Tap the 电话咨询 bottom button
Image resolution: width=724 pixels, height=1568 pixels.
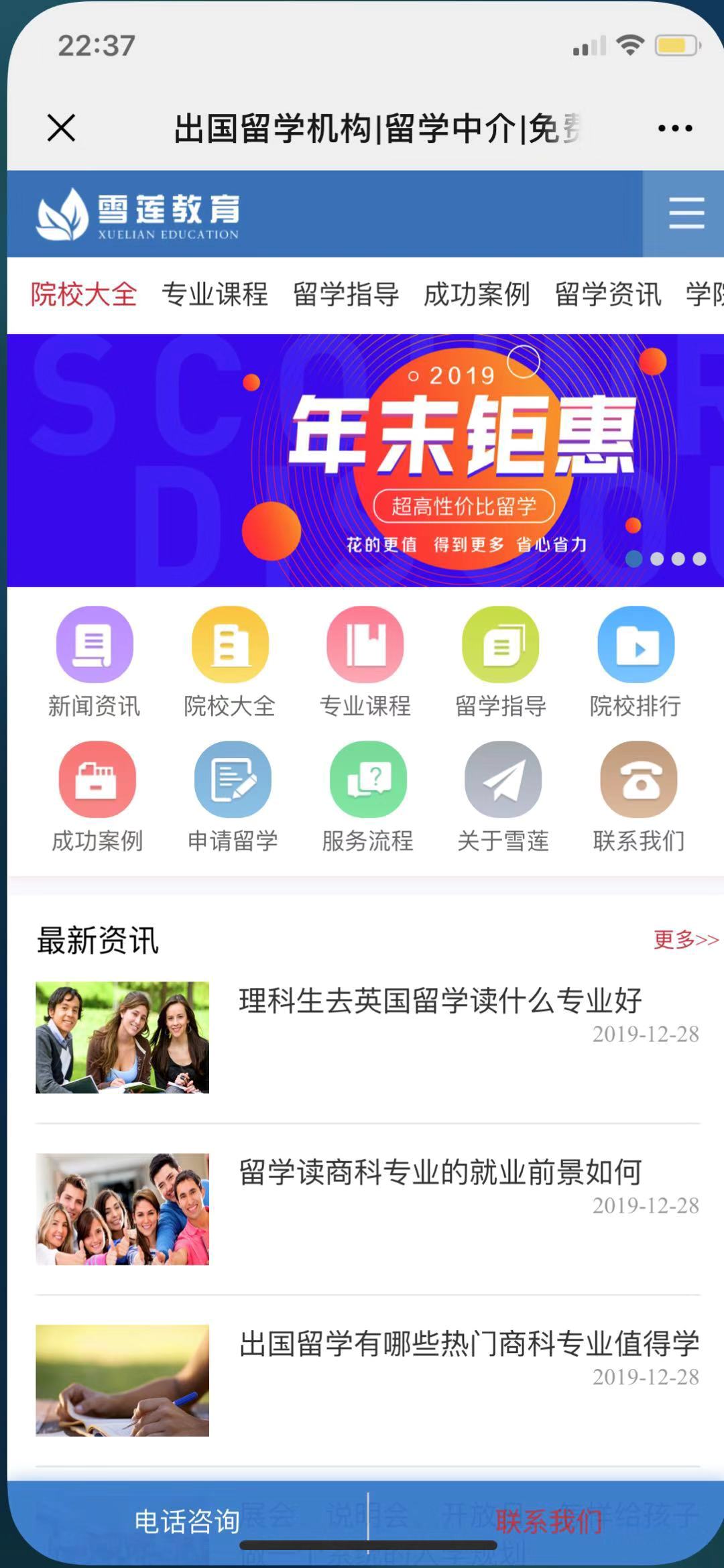click(x=187, y=1521)
